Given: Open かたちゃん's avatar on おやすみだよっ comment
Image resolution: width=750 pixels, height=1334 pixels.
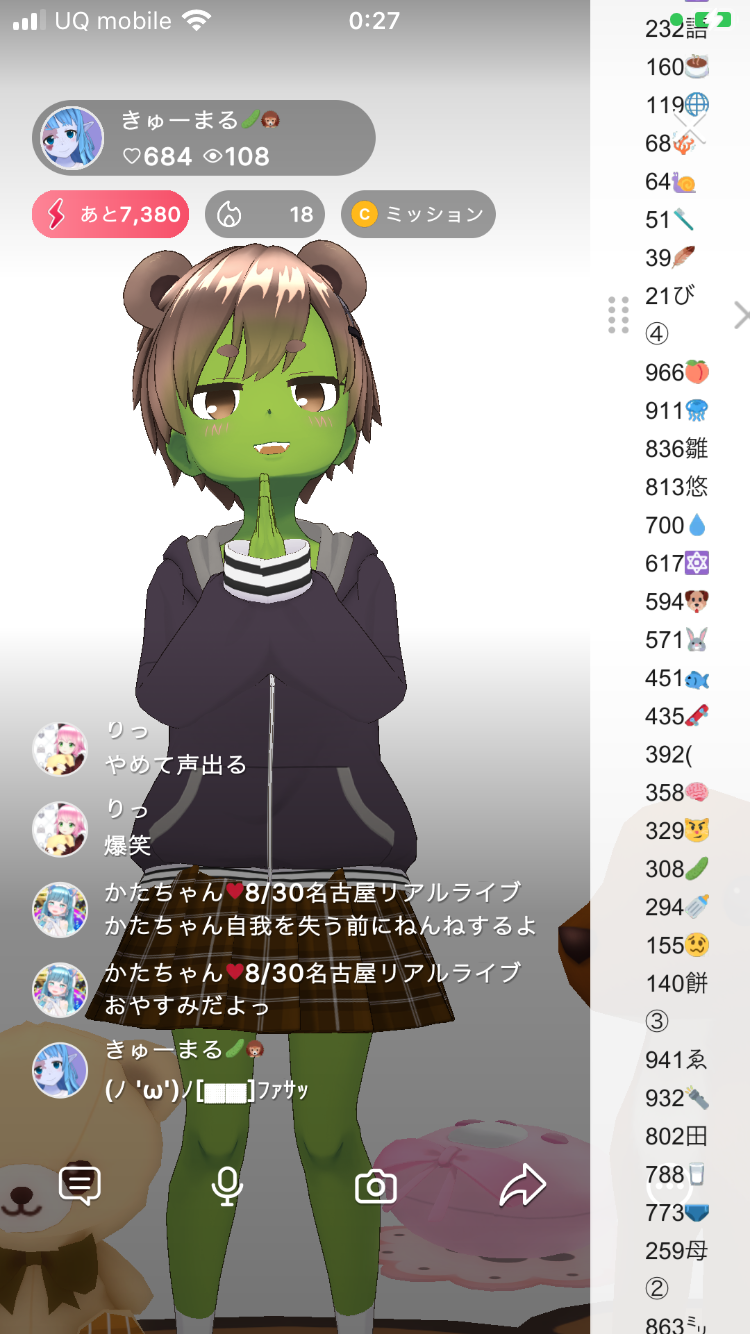Looking at the screenshot, I should (61, 990).
